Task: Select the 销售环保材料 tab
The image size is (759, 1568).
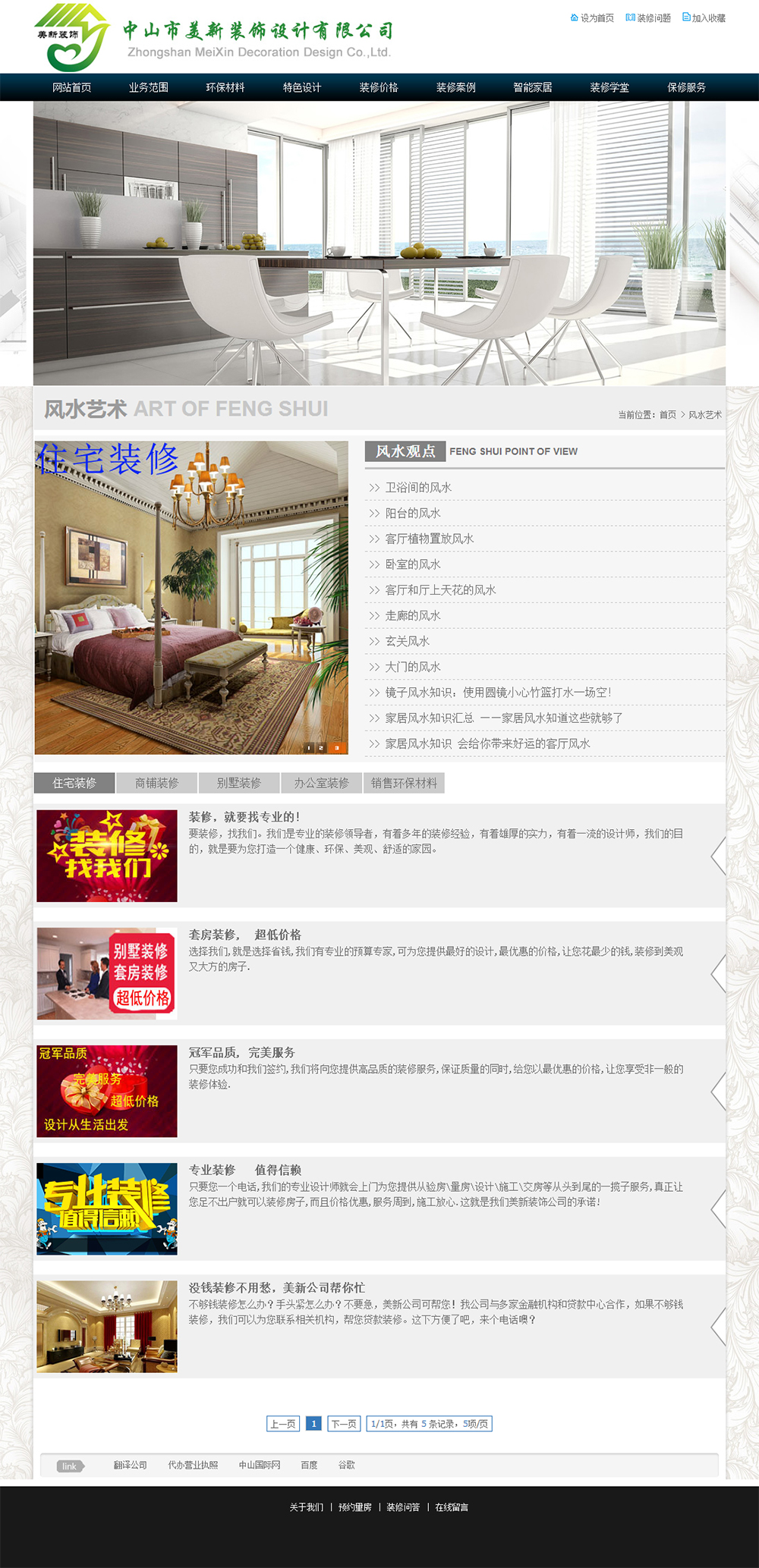Action: click(404, 783)
